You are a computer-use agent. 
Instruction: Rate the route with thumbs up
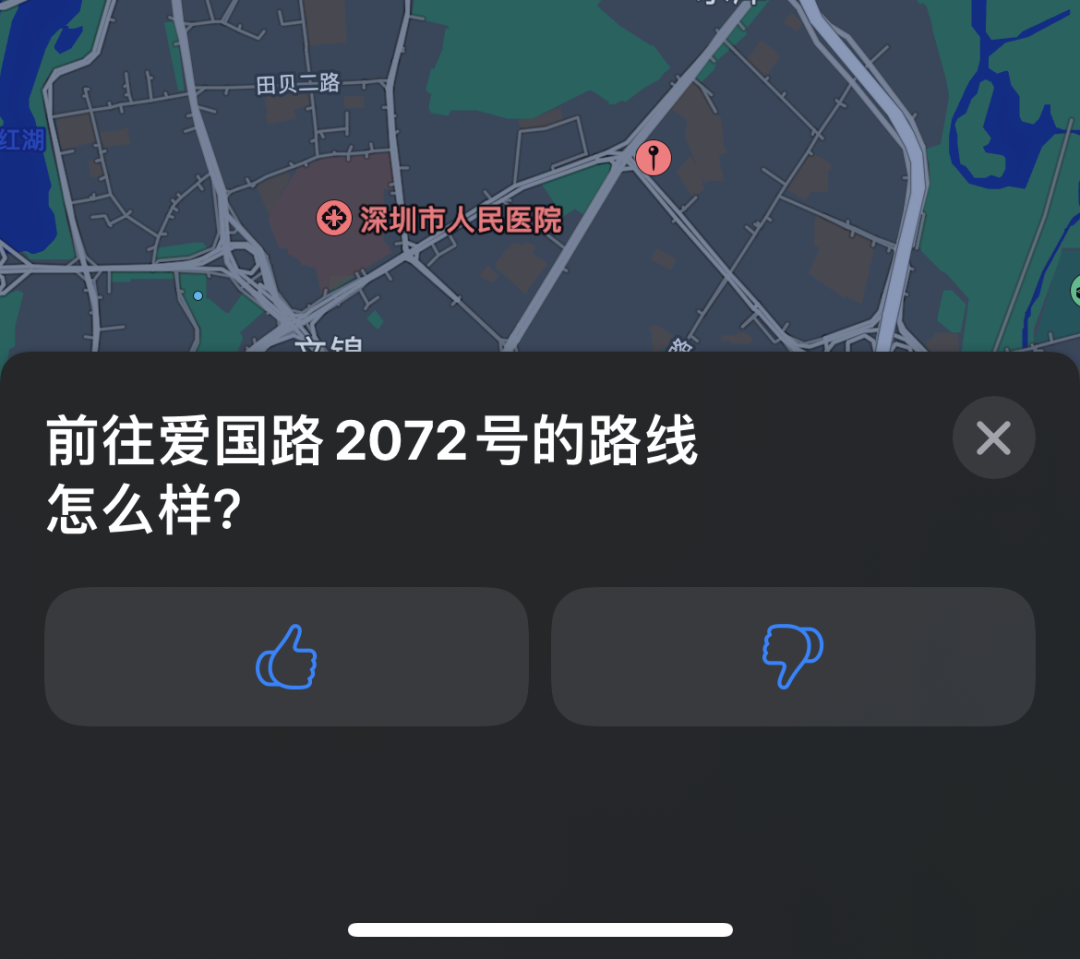click(x=286, y=656)
